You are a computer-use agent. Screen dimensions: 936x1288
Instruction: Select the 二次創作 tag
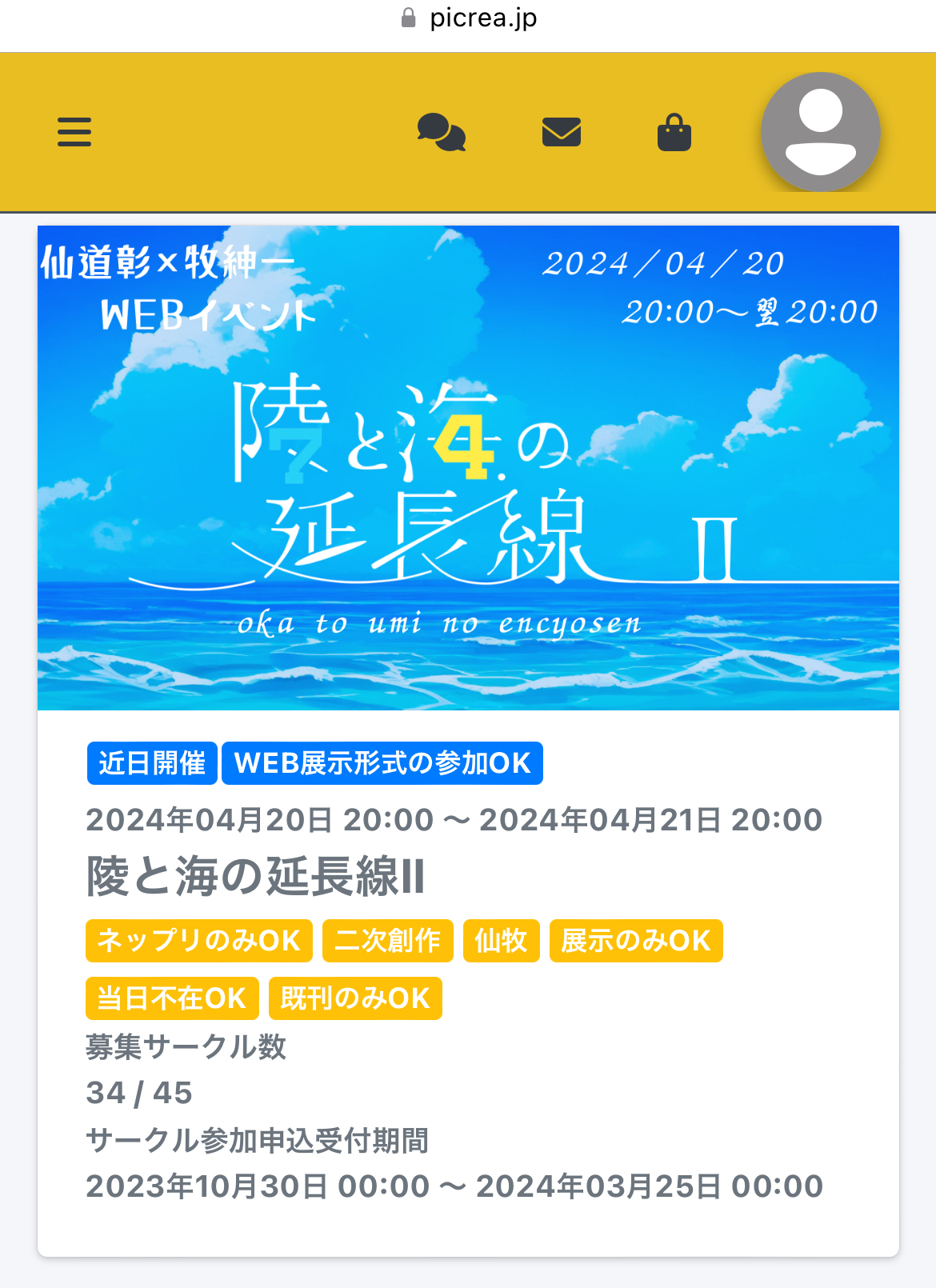coord(388,941)
